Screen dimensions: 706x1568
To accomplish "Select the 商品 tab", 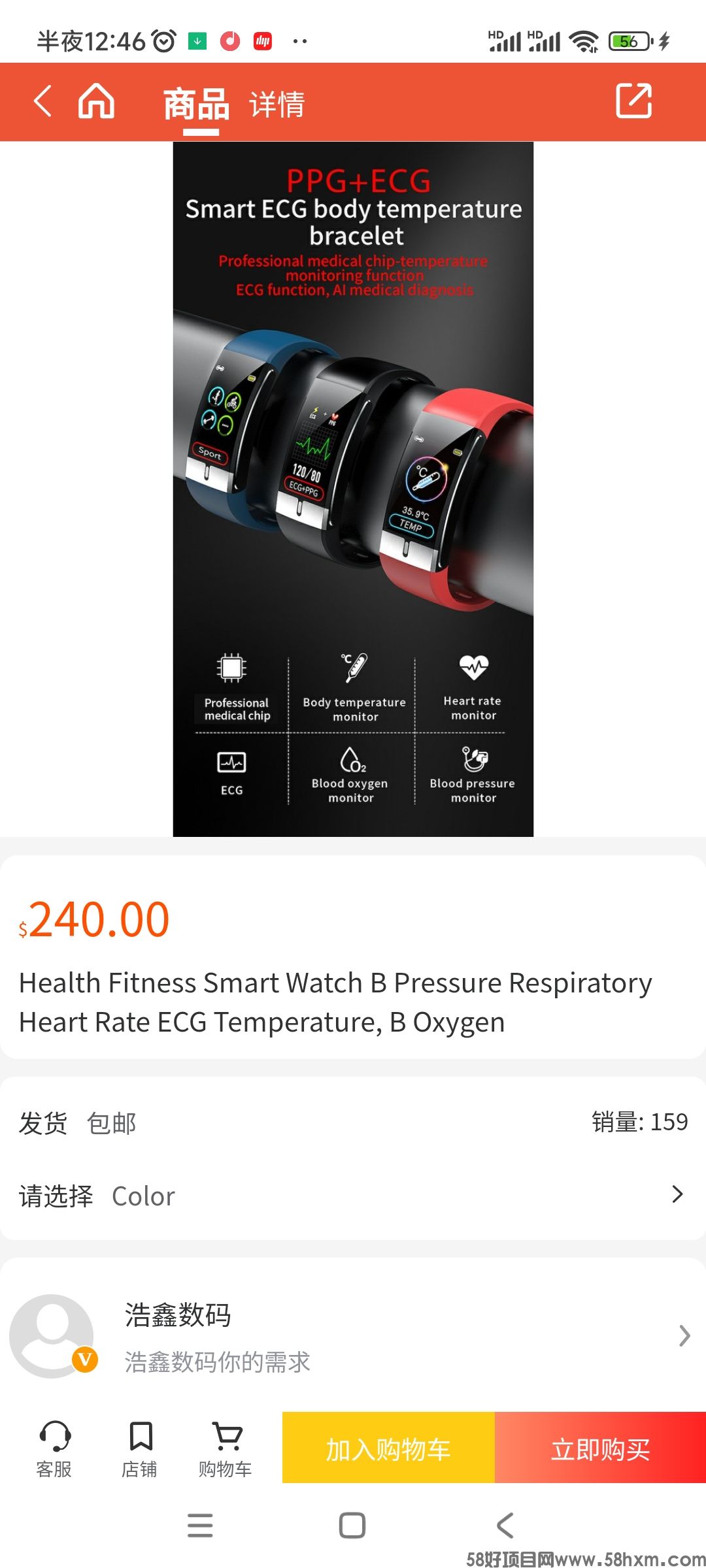I will pos(196,105).
